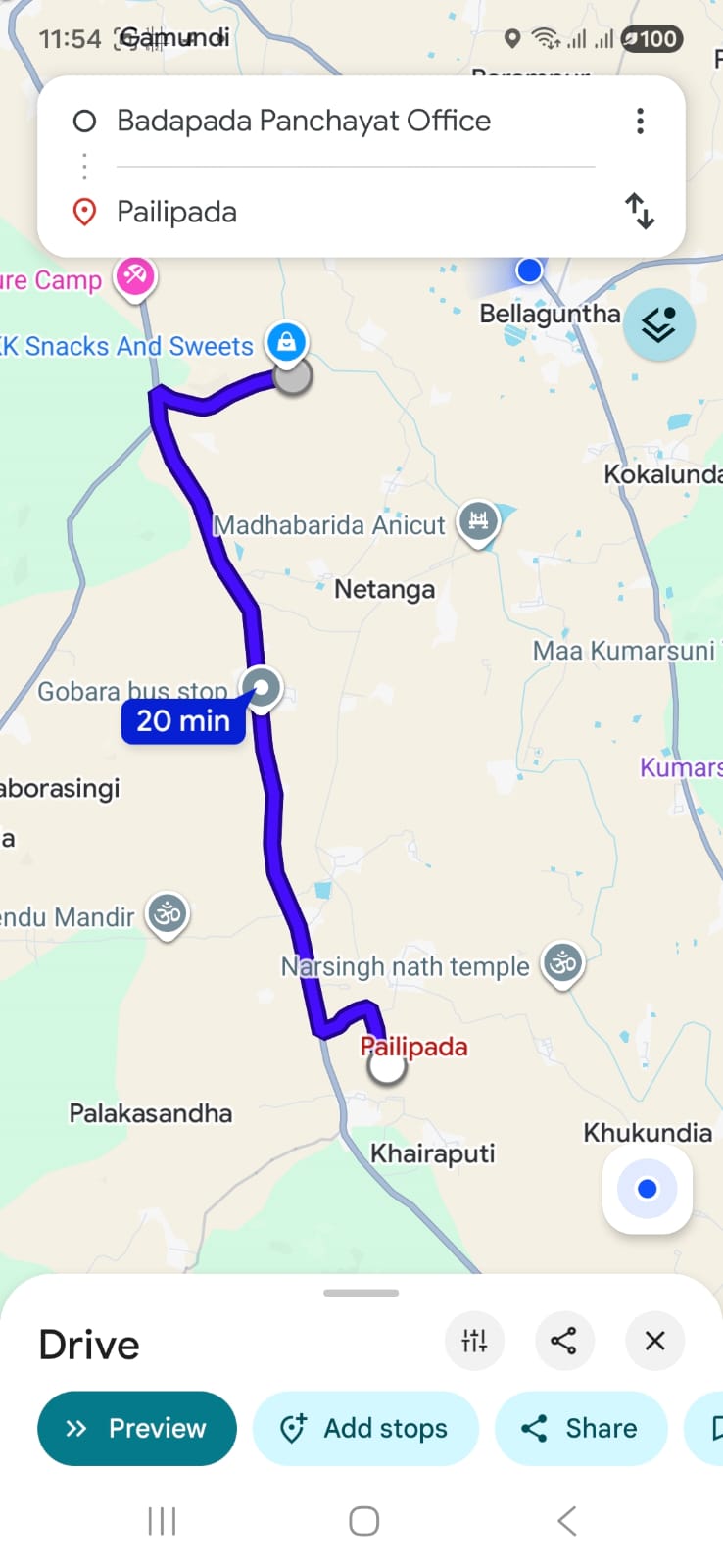Open route options filter icon

474,1341
